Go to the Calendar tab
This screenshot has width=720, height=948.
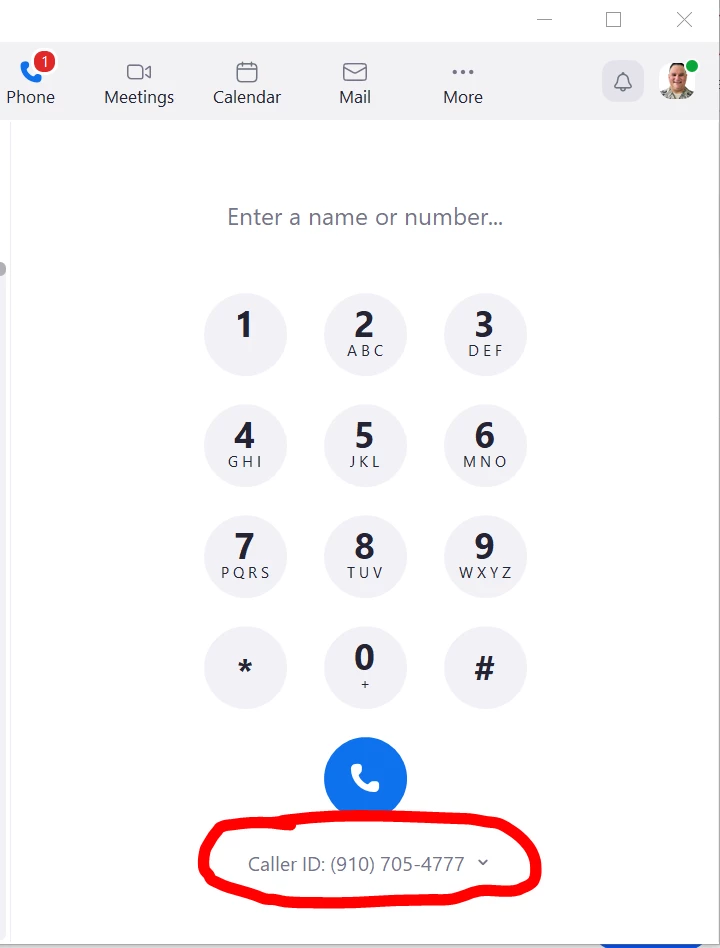(247, 82)
